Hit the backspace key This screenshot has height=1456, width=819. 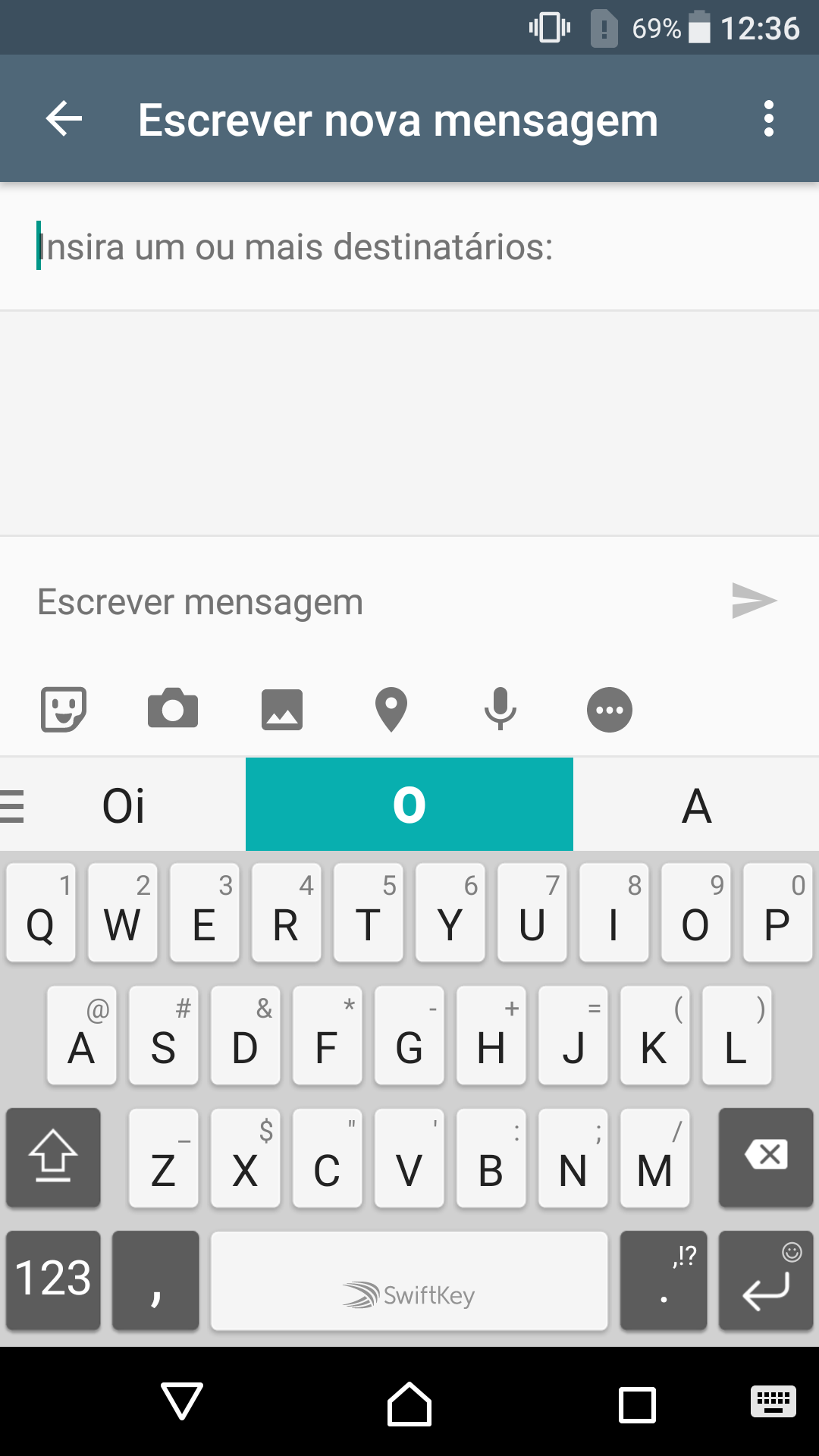(x=766, y=1157)
